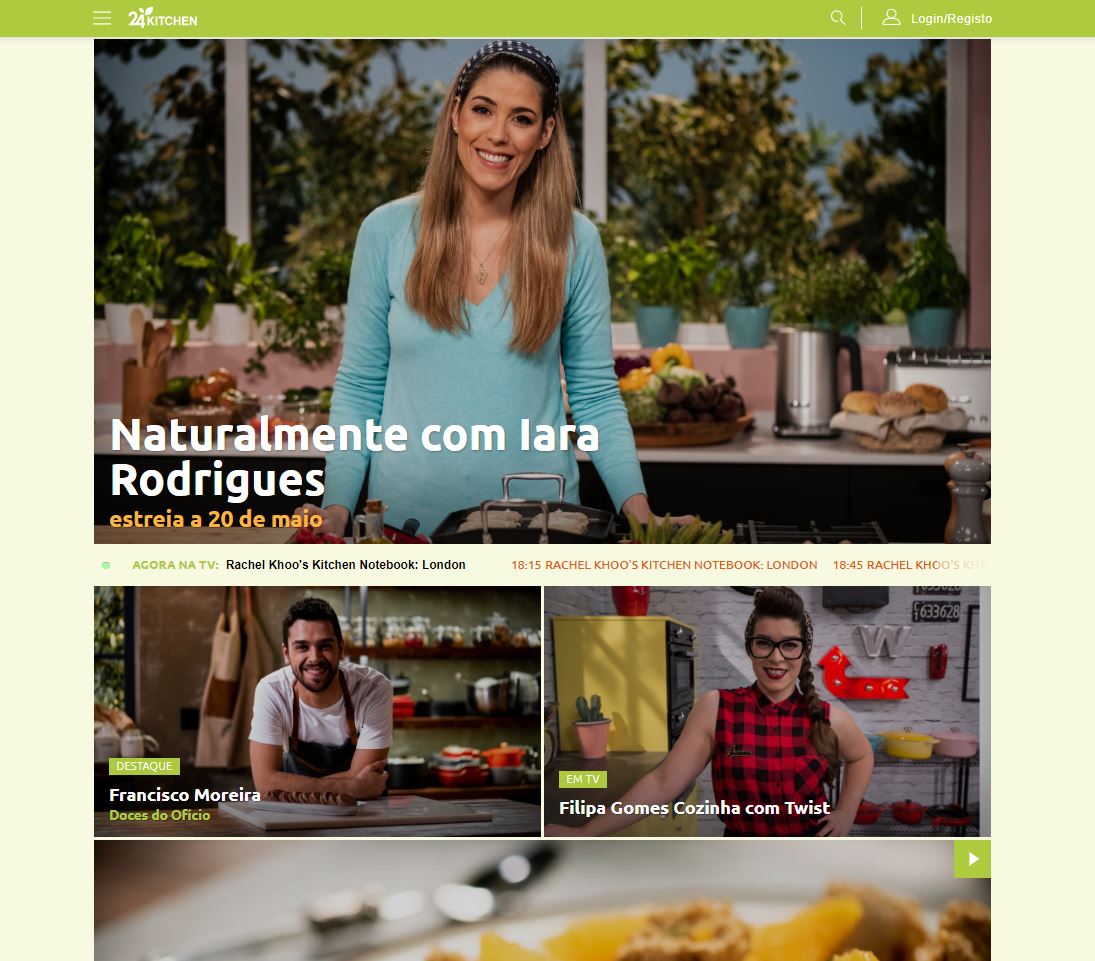Open Naturalmente com Iara Rodrigues banner
1095x961 pixels.
pos(355,457)
